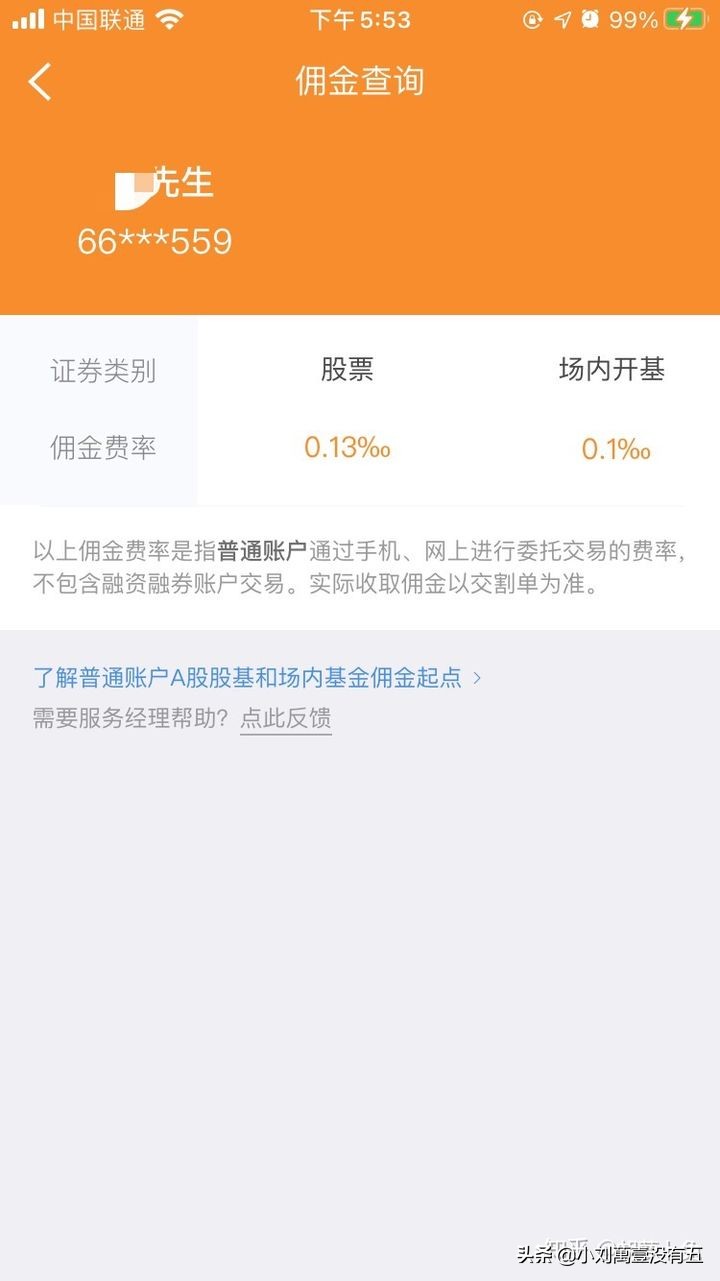Tap the masked account number 66***559
The image size is (720, 1281).
[155, 240]
